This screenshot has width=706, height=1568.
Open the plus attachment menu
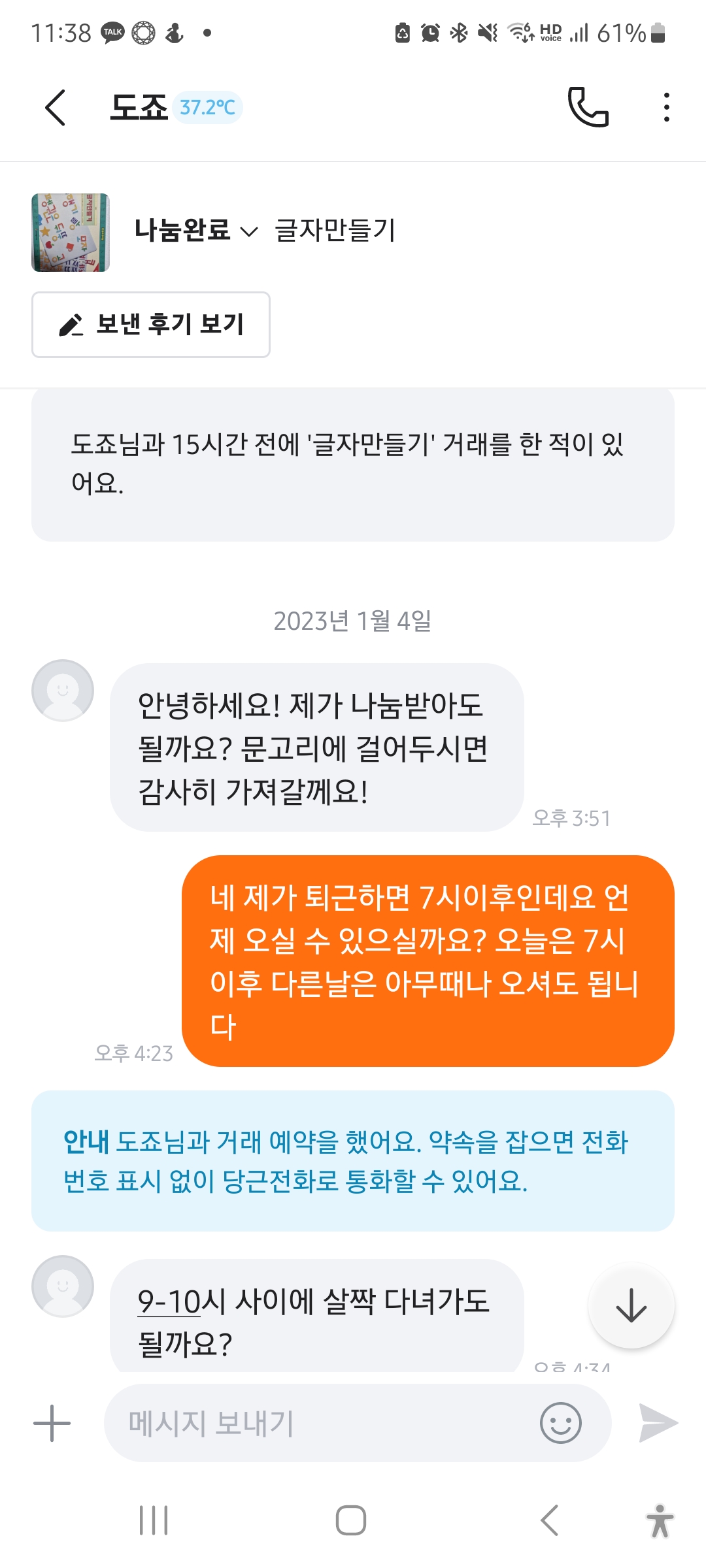pos(52,1423)
